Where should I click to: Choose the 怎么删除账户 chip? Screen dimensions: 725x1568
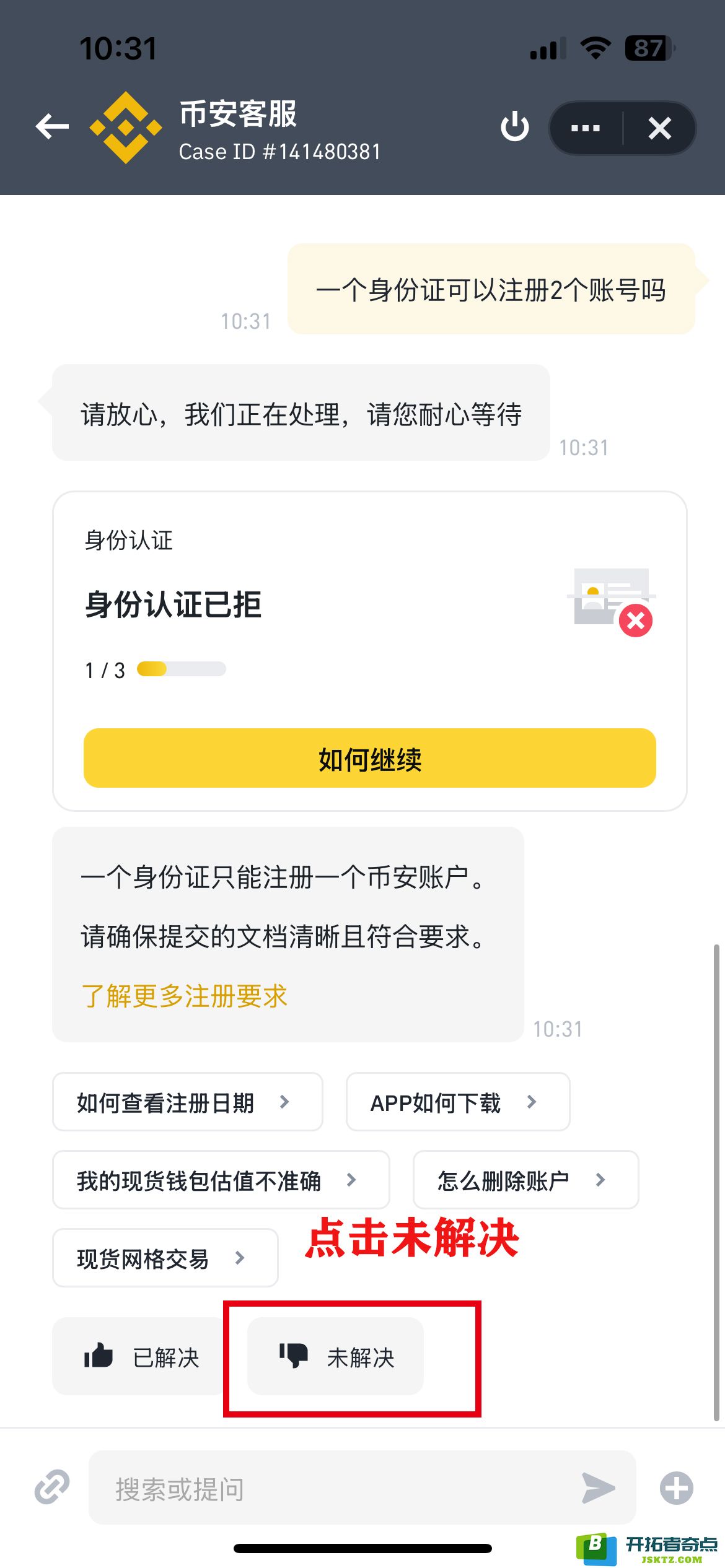tap(526, 1180)
